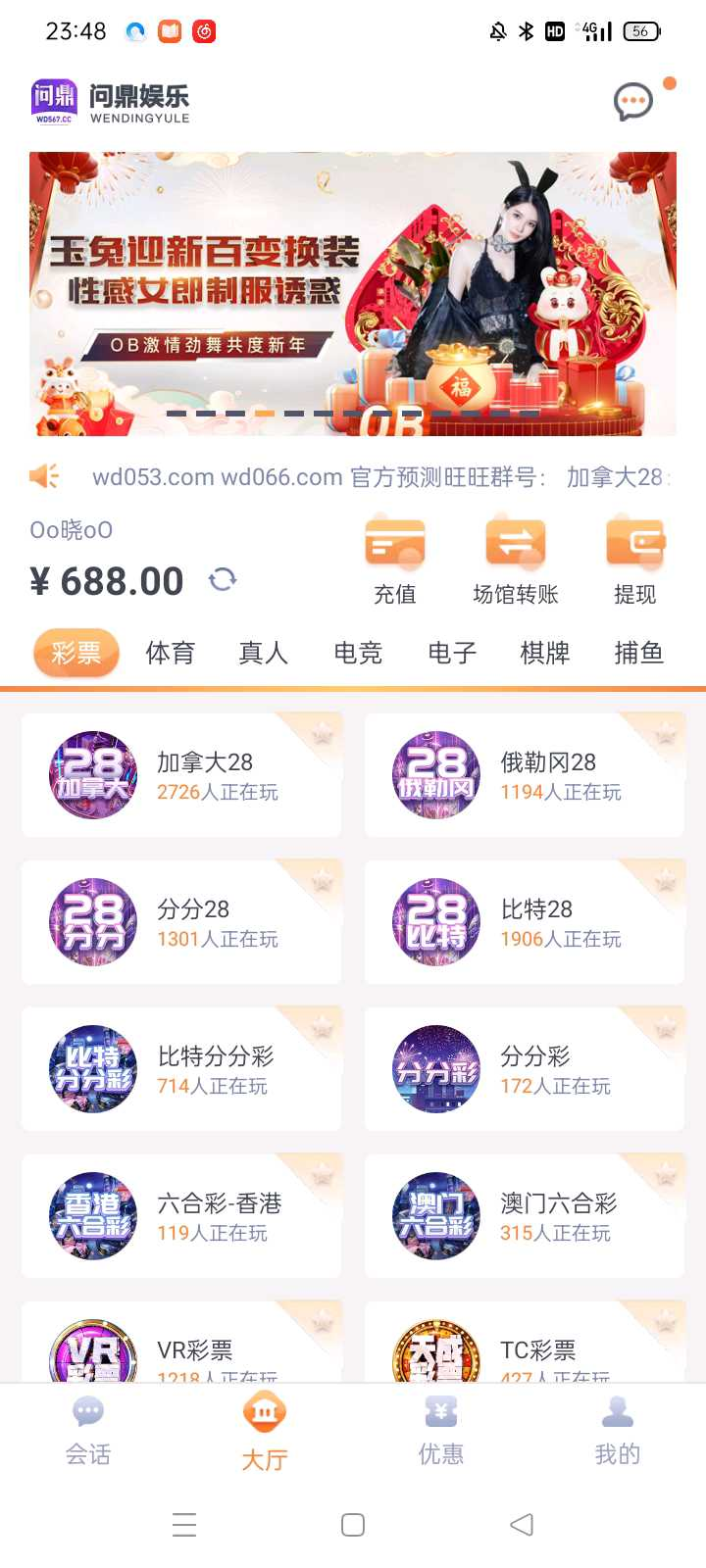Refresh the ¥688.00 balance
The width and height of the screenshot is (706, 1568).
(x=223, y=579)
